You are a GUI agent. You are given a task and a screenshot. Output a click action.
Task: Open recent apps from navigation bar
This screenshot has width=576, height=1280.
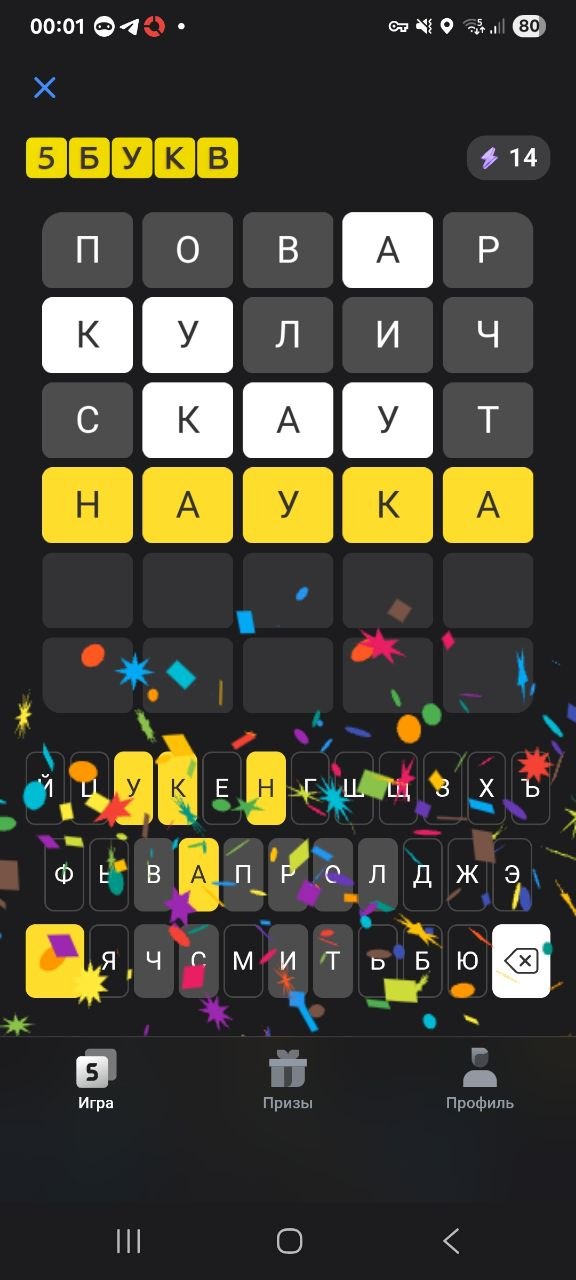[x=128, y=1241]
